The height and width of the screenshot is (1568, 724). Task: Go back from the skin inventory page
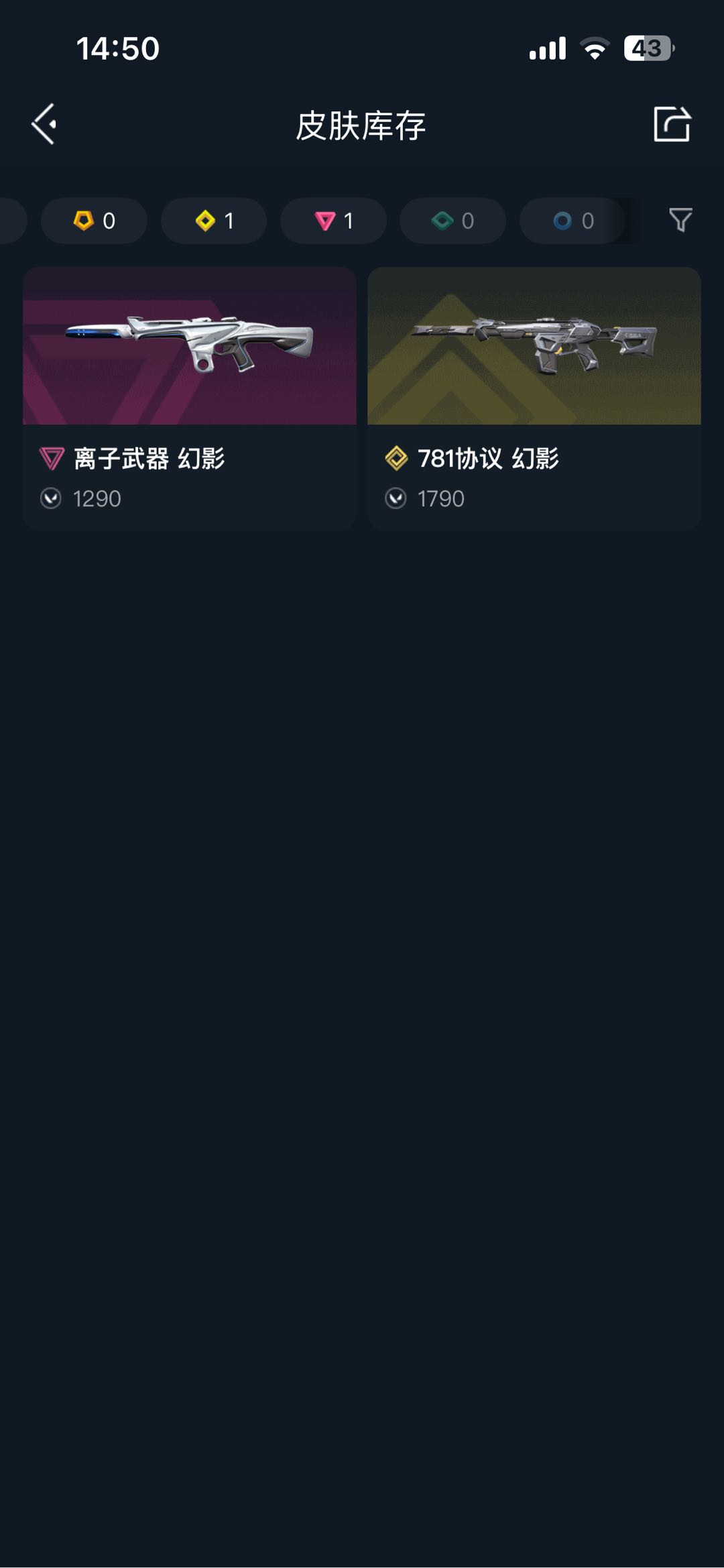point(44,124)
